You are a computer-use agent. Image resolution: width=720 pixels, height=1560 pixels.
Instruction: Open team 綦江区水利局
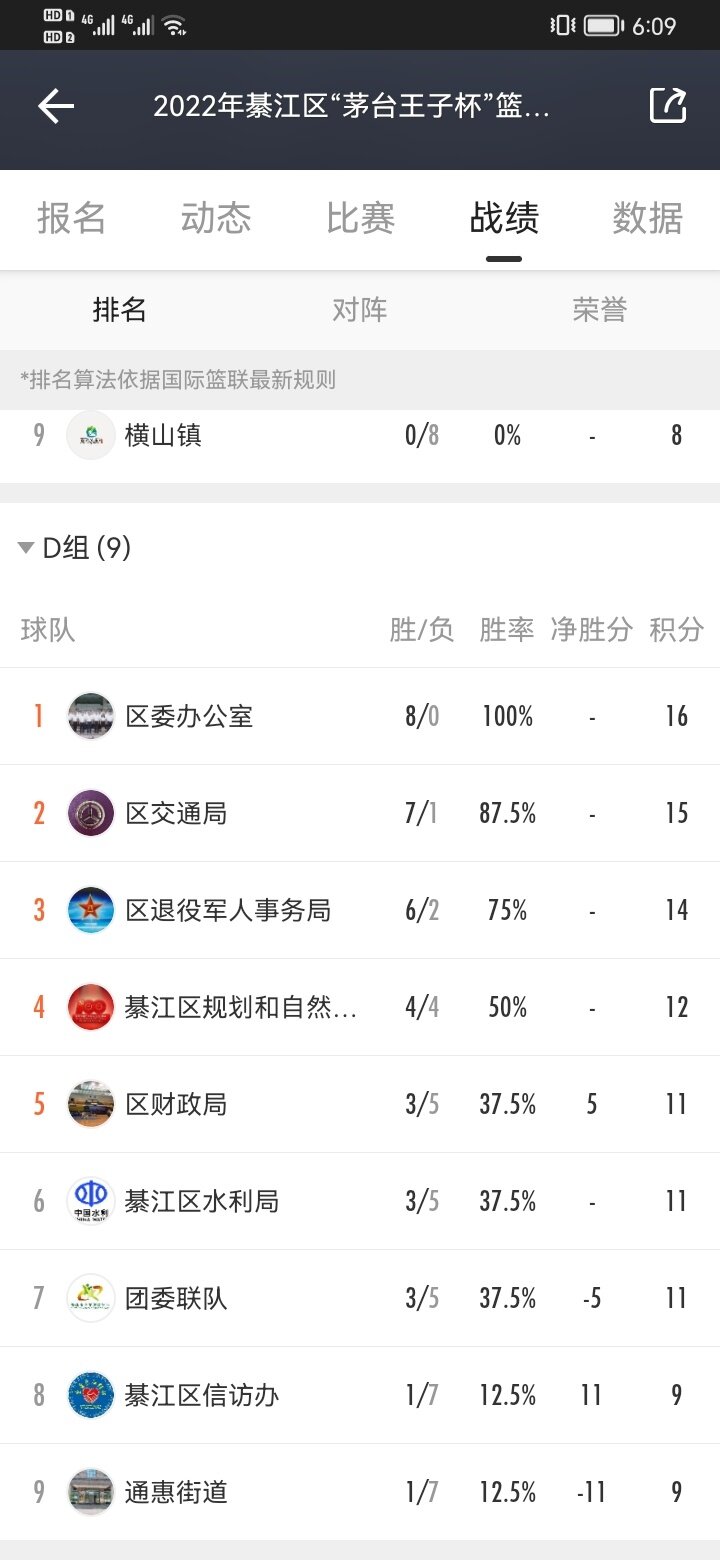click(360, 1201)
